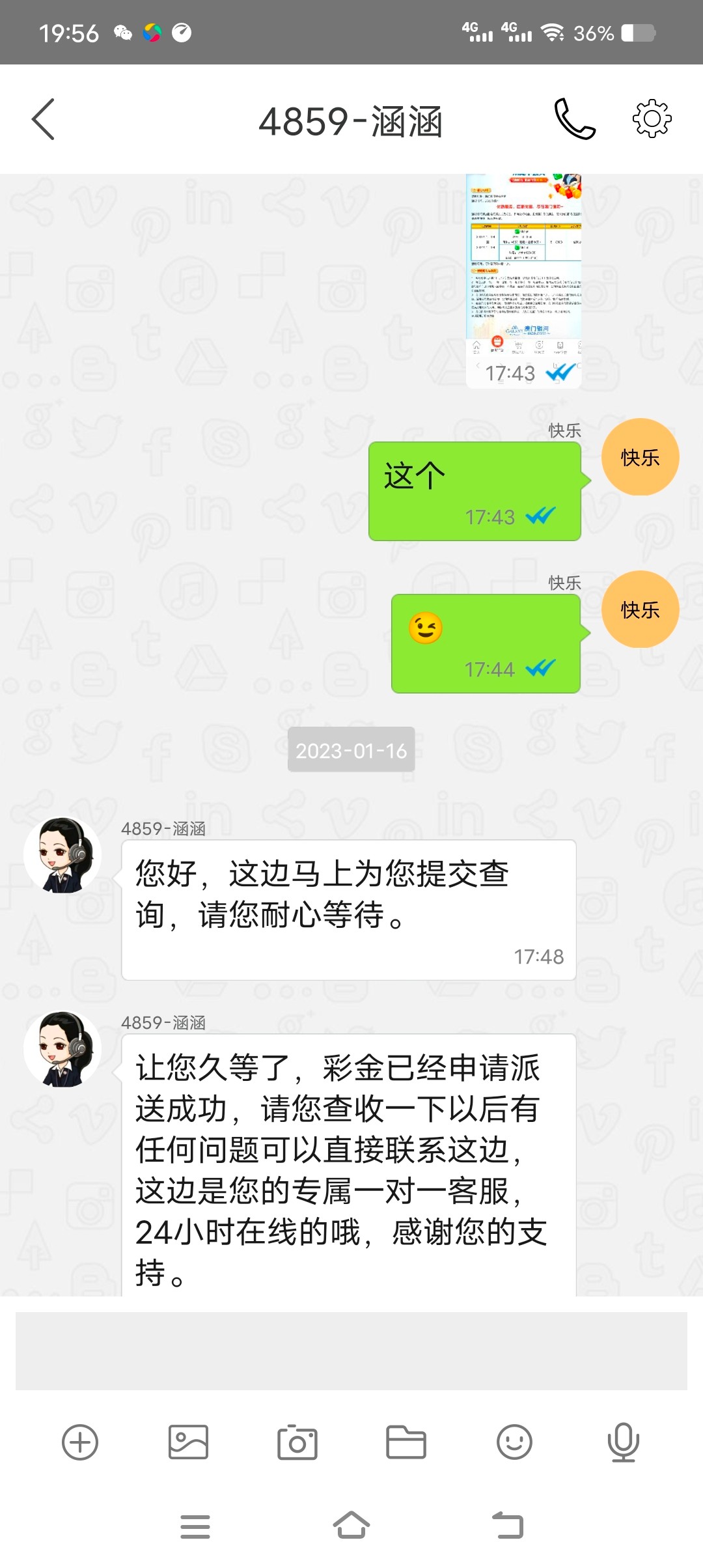The image size is (703, 1568).
Task: Open the emoji picker
Action: coord(514,1442)
